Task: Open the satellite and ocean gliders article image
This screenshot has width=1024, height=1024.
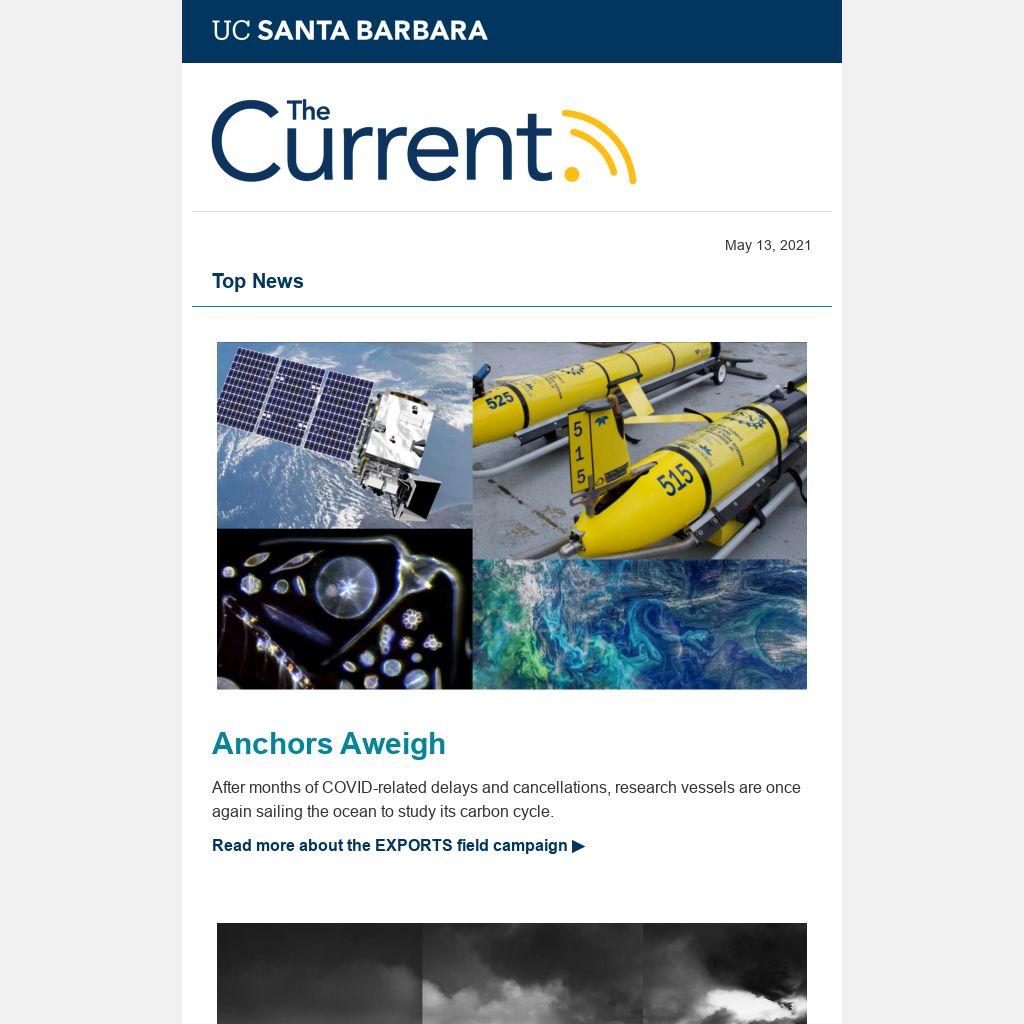Action: (x=511, y=515)
